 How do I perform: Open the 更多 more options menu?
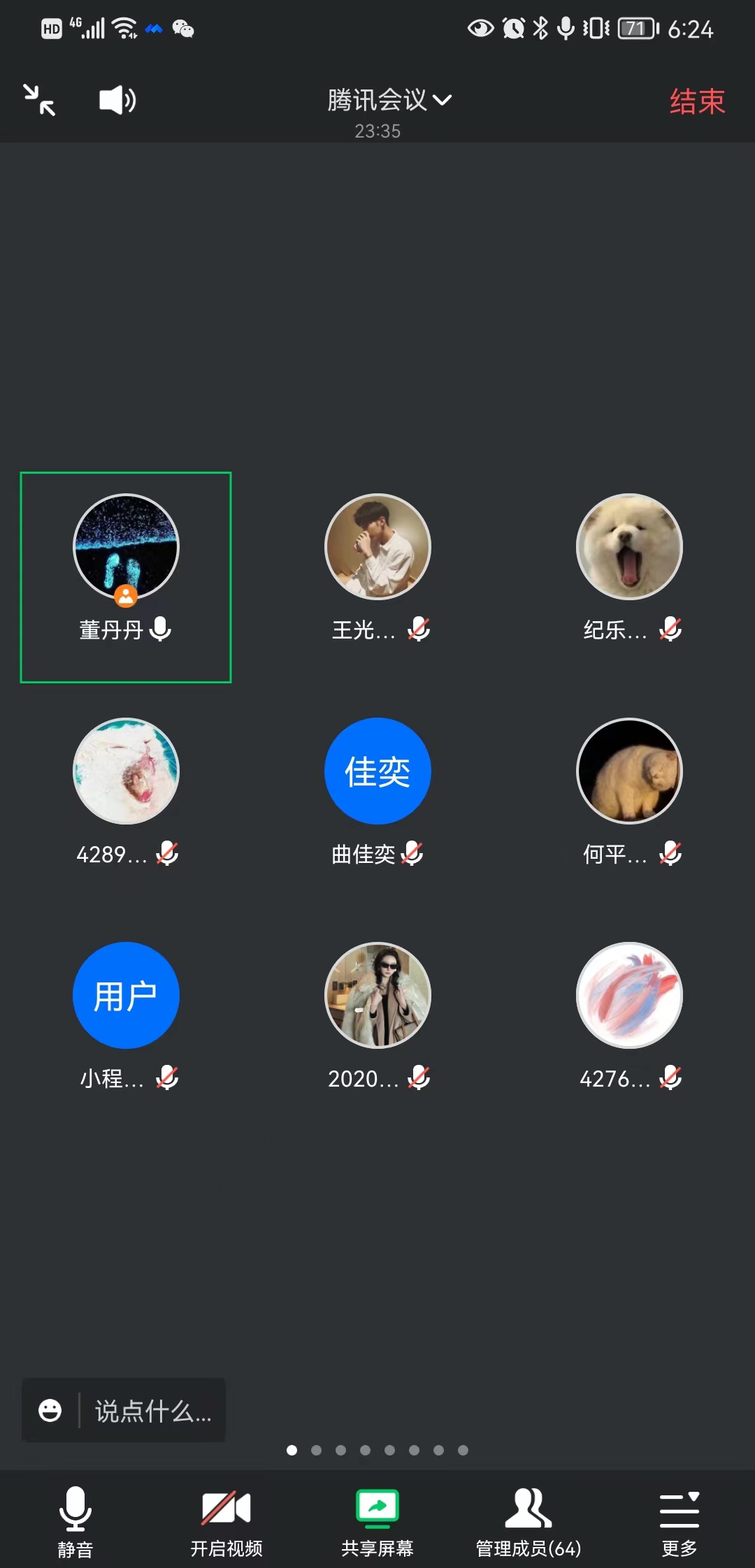click(x=679, y=1520)
